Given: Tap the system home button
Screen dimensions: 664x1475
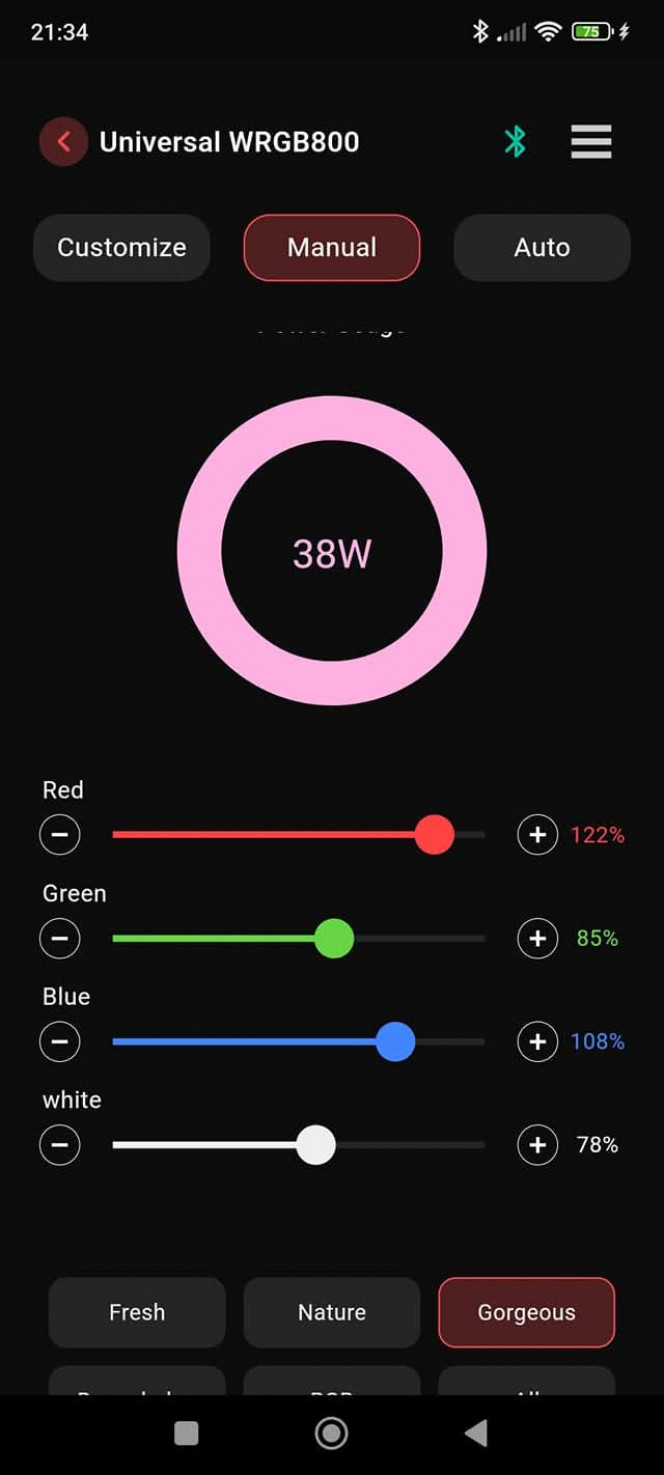Looking at the screenshot, I should 331,1433.
